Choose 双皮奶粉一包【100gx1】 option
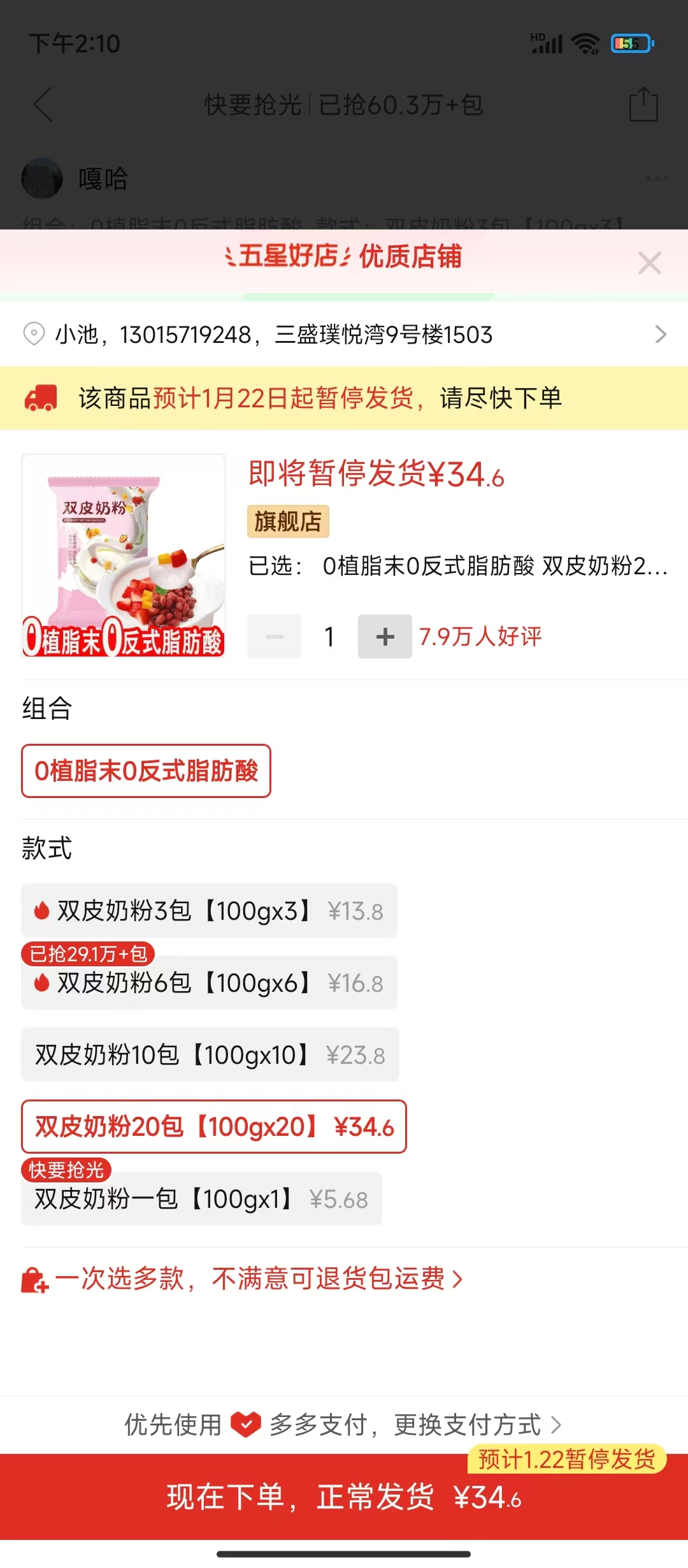Image resolution: width=688 pixels, height=1568 pixels. (201, 1199)
